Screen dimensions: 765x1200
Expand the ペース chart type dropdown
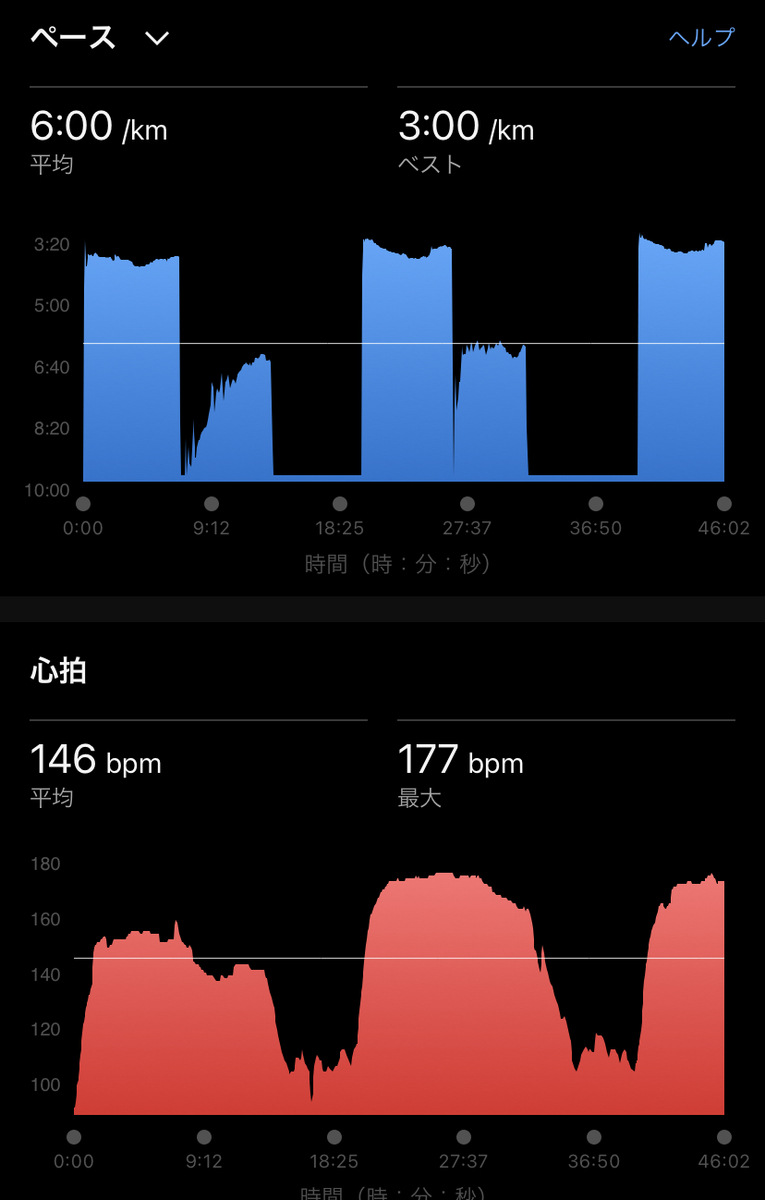pyautogui.click(x=157, y=38)
